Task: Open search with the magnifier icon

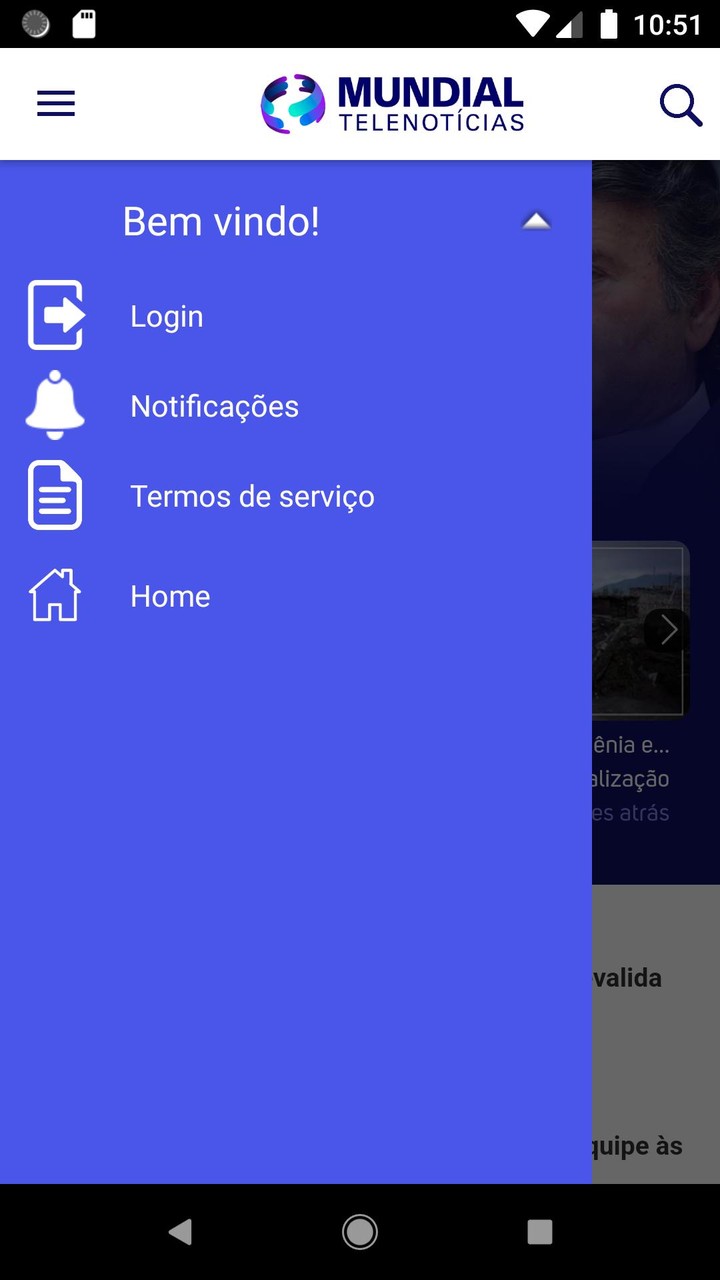Action: coord(681,103)
